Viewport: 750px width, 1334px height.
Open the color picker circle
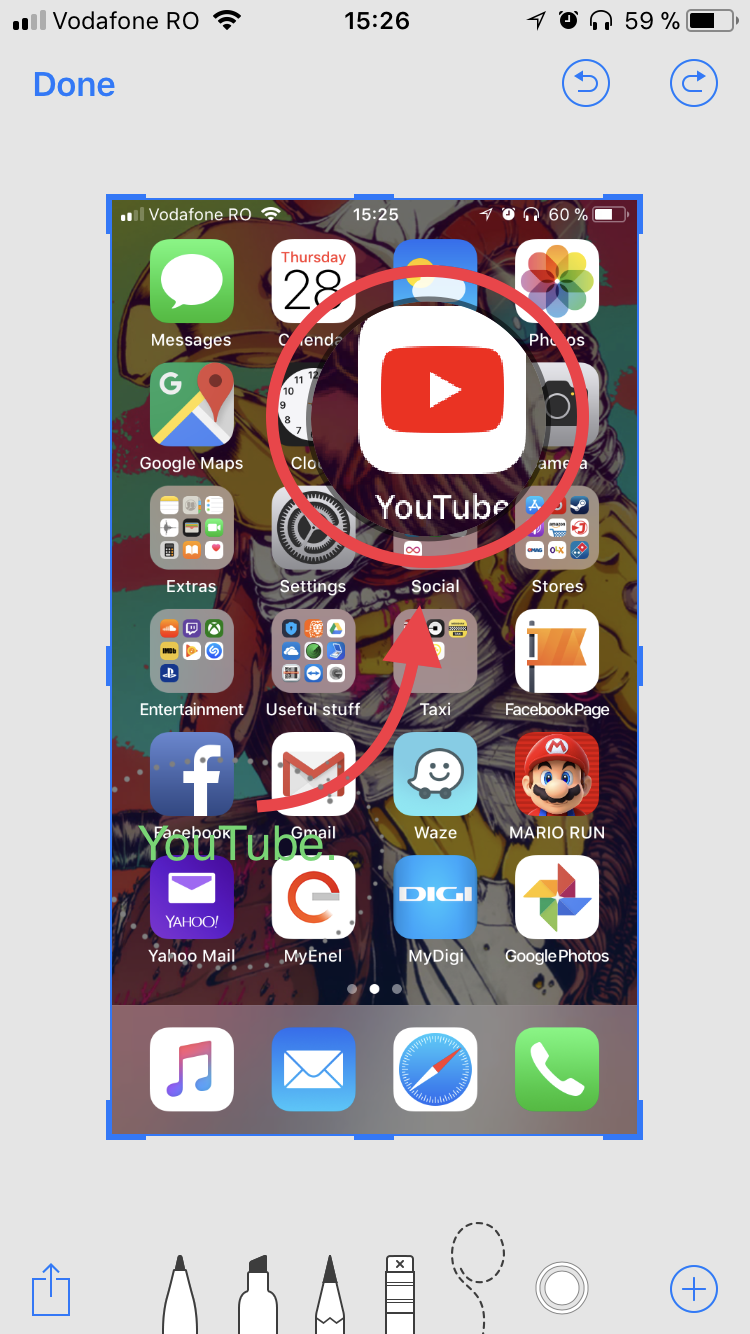(x=561, y=1287)
